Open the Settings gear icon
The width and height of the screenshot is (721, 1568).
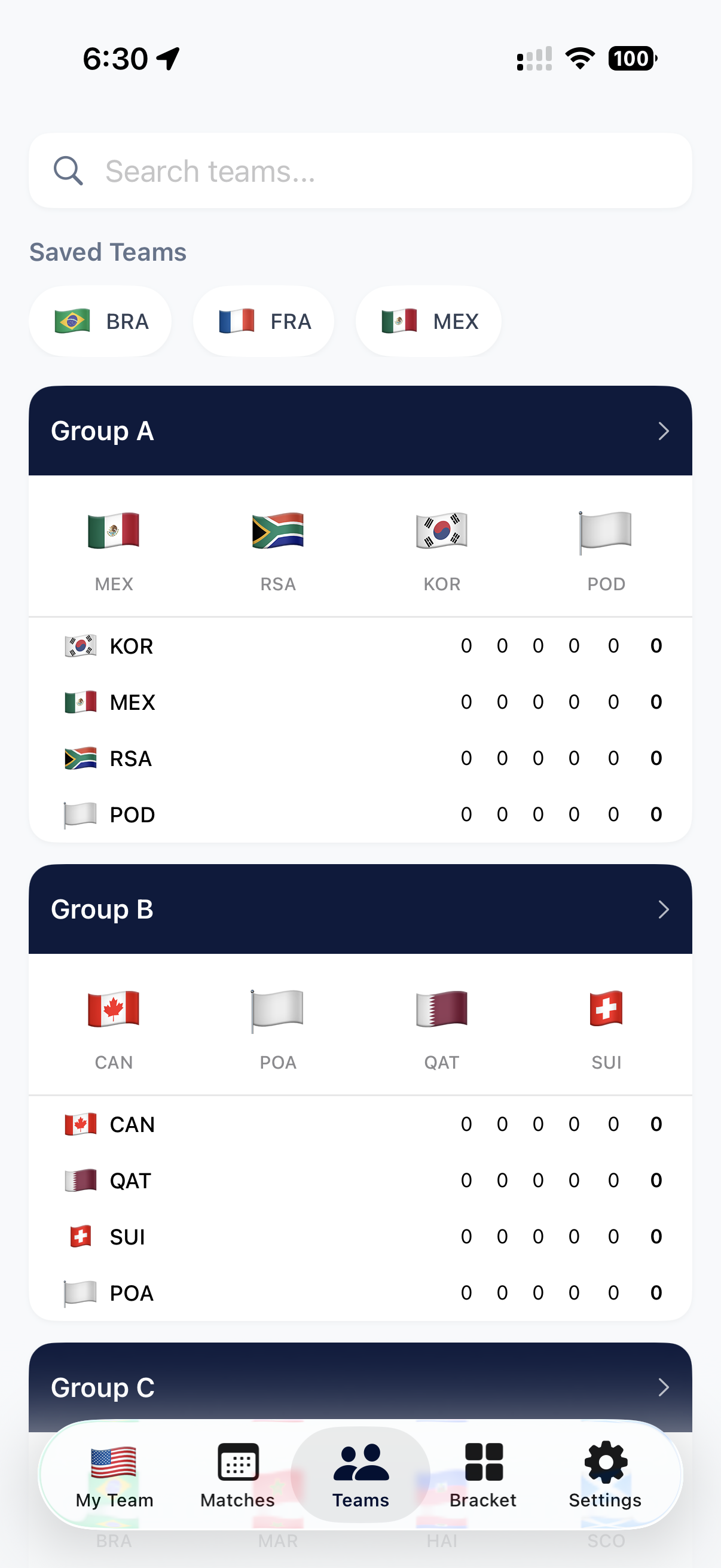point(605,1463)
